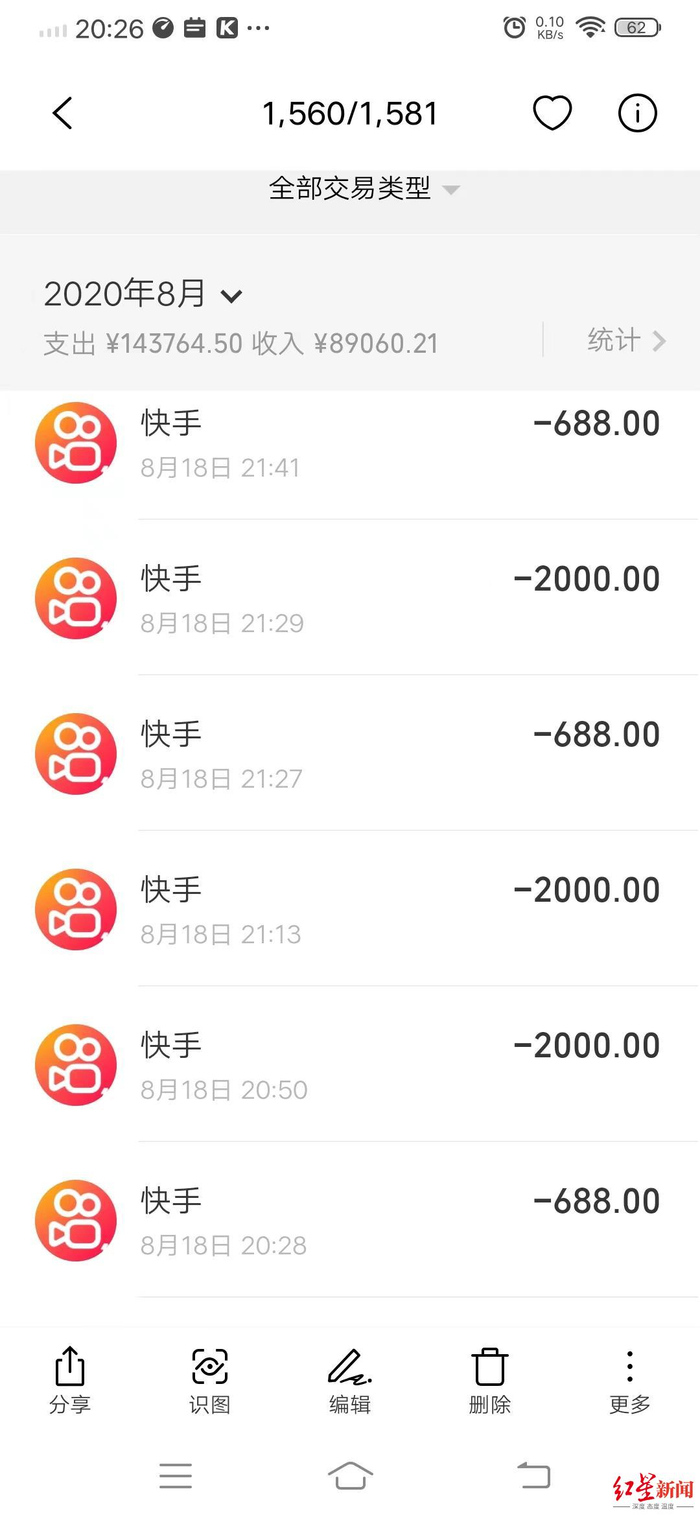Delete this photo with 删除
The image size is (700, 1517).
point(490,1380)
